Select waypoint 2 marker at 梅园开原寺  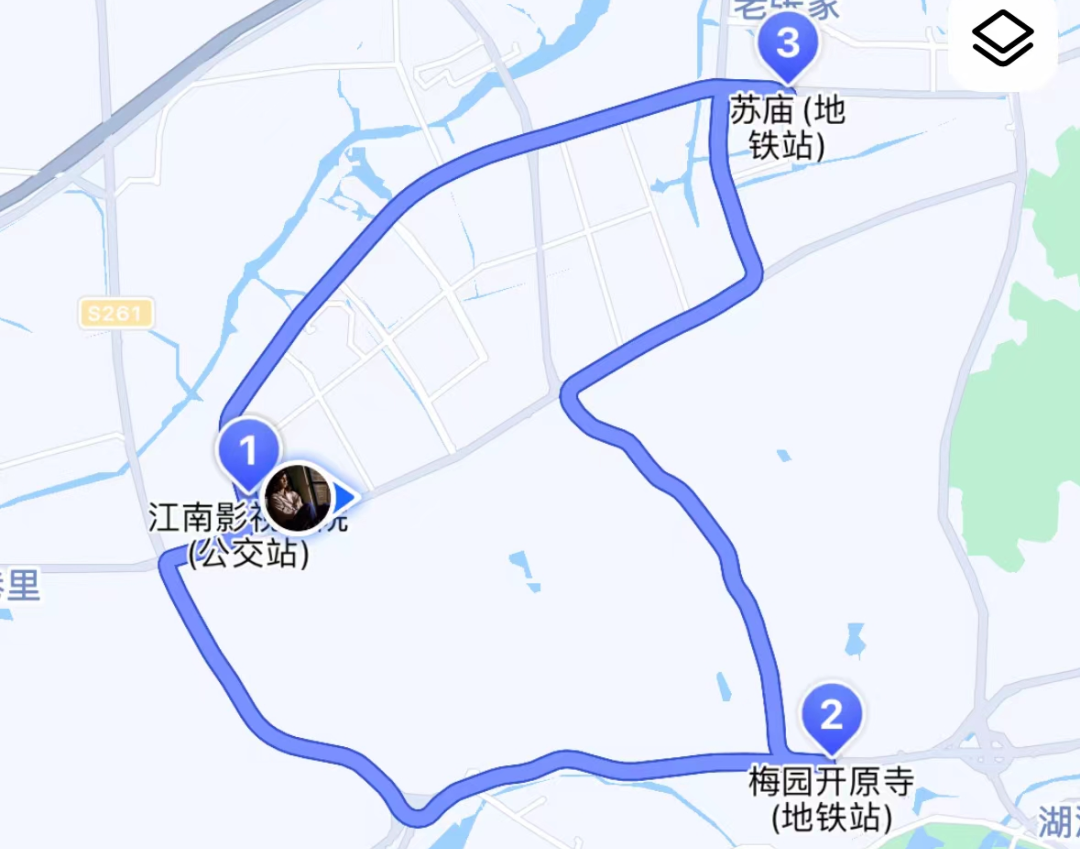pos(832,716)
